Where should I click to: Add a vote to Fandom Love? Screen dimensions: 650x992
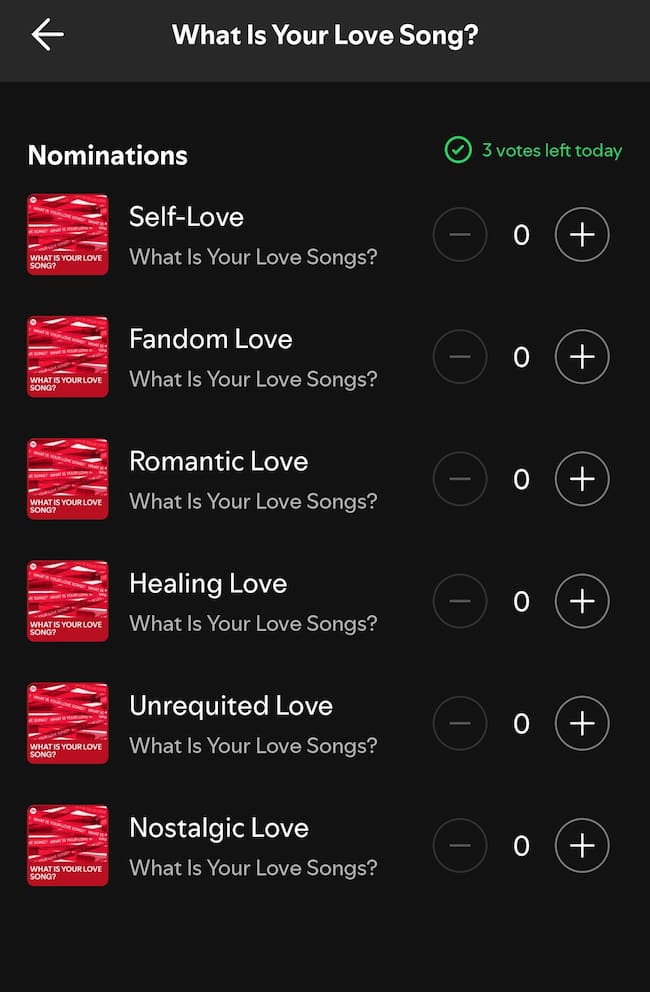point(582,357)
